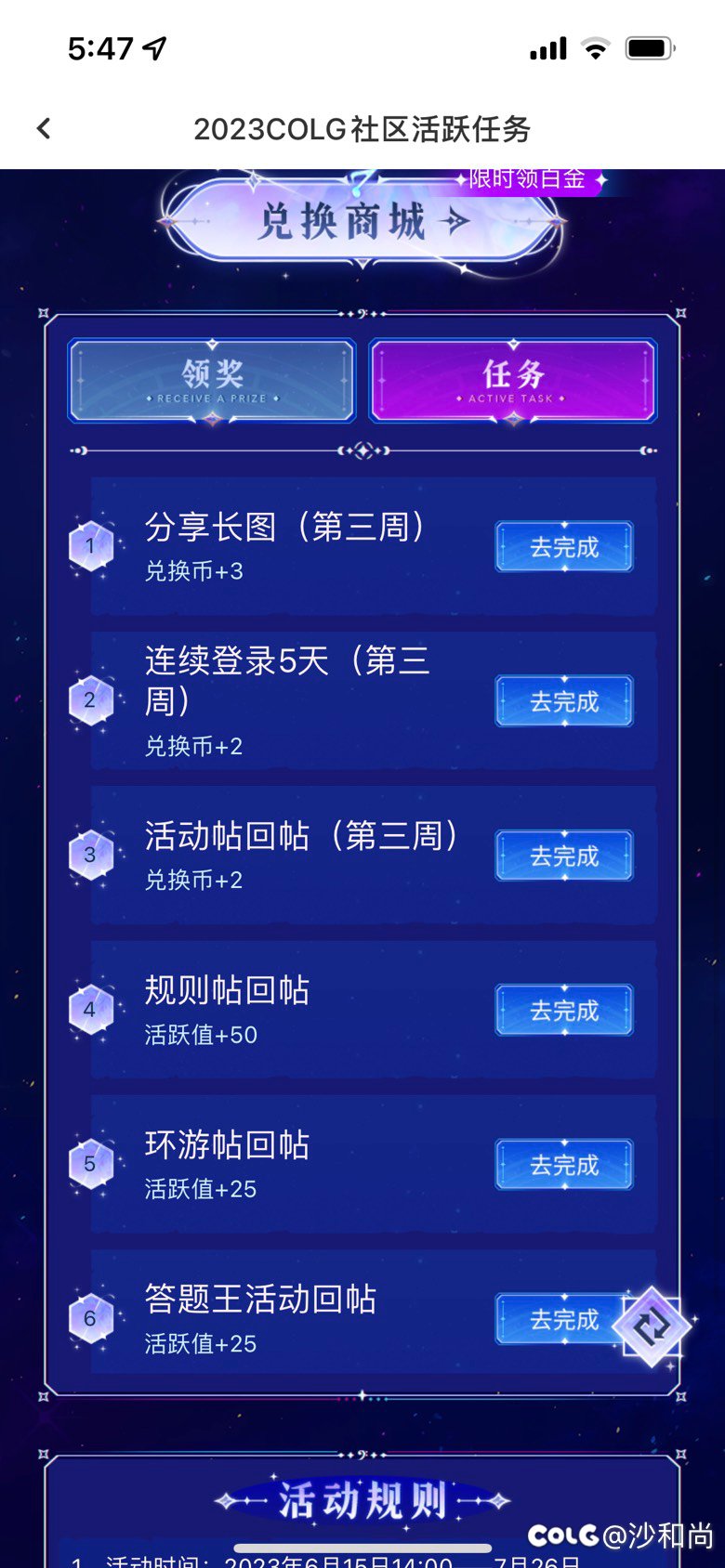Tap 去完成 for 规则帖回帖 task
The height and width of the screenshot is (1568, 725).
(564, 1010)
